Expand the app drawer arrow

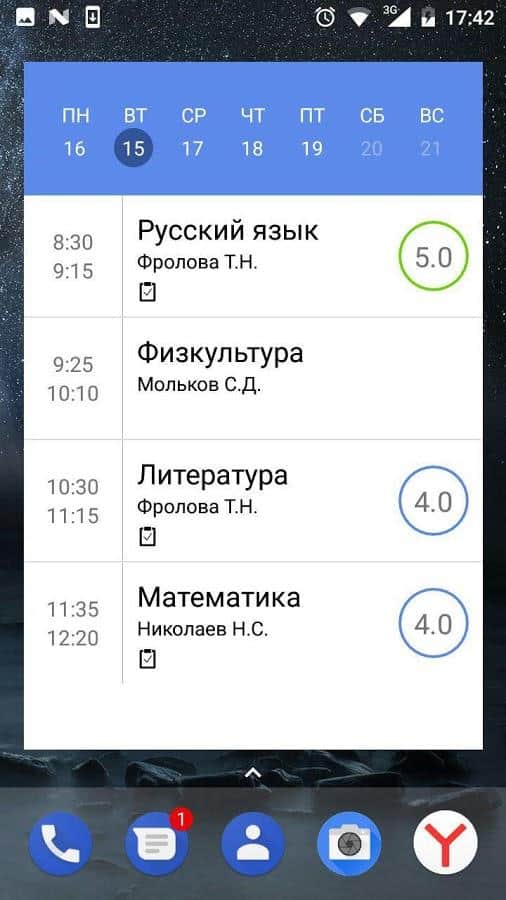click(253, 774)
